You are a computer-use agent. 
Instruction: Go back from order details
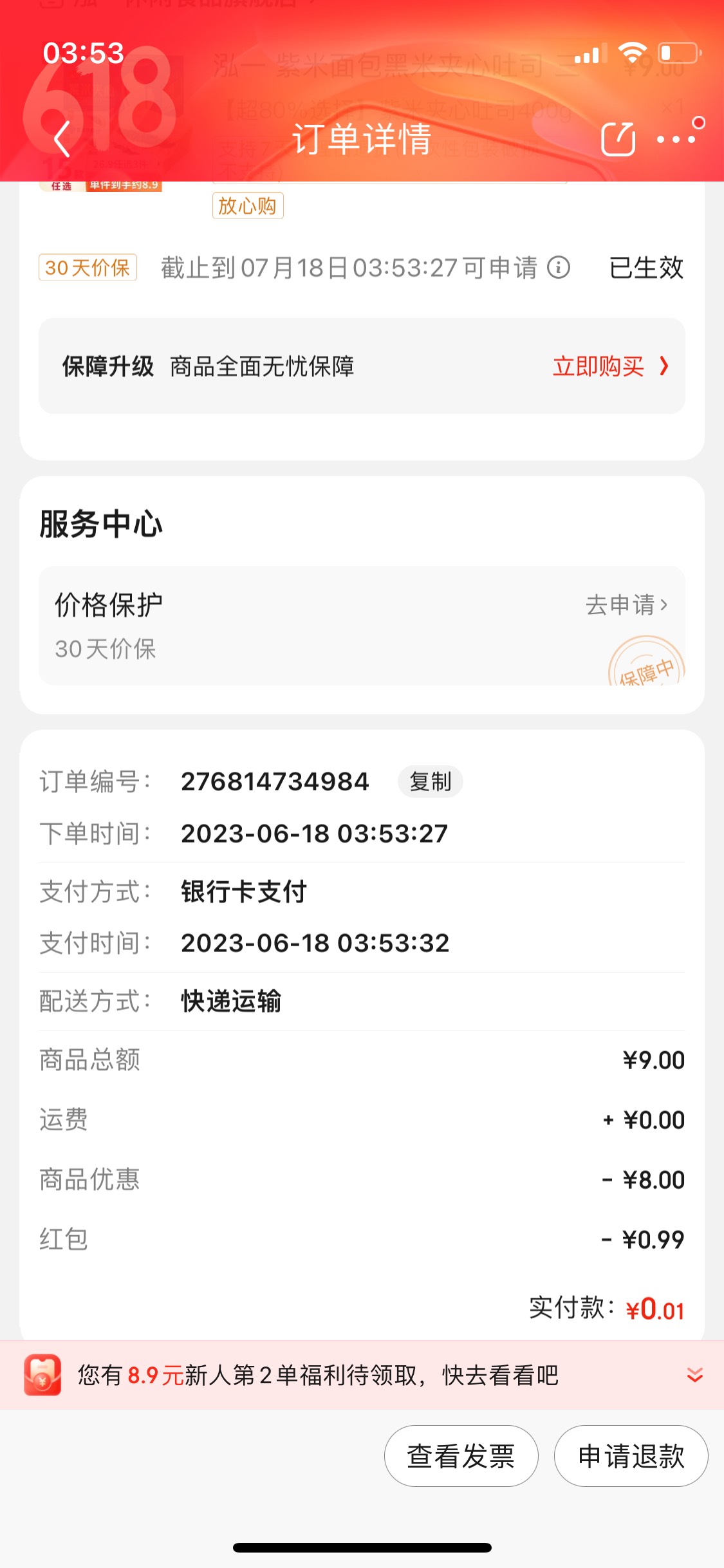point(62,139)
